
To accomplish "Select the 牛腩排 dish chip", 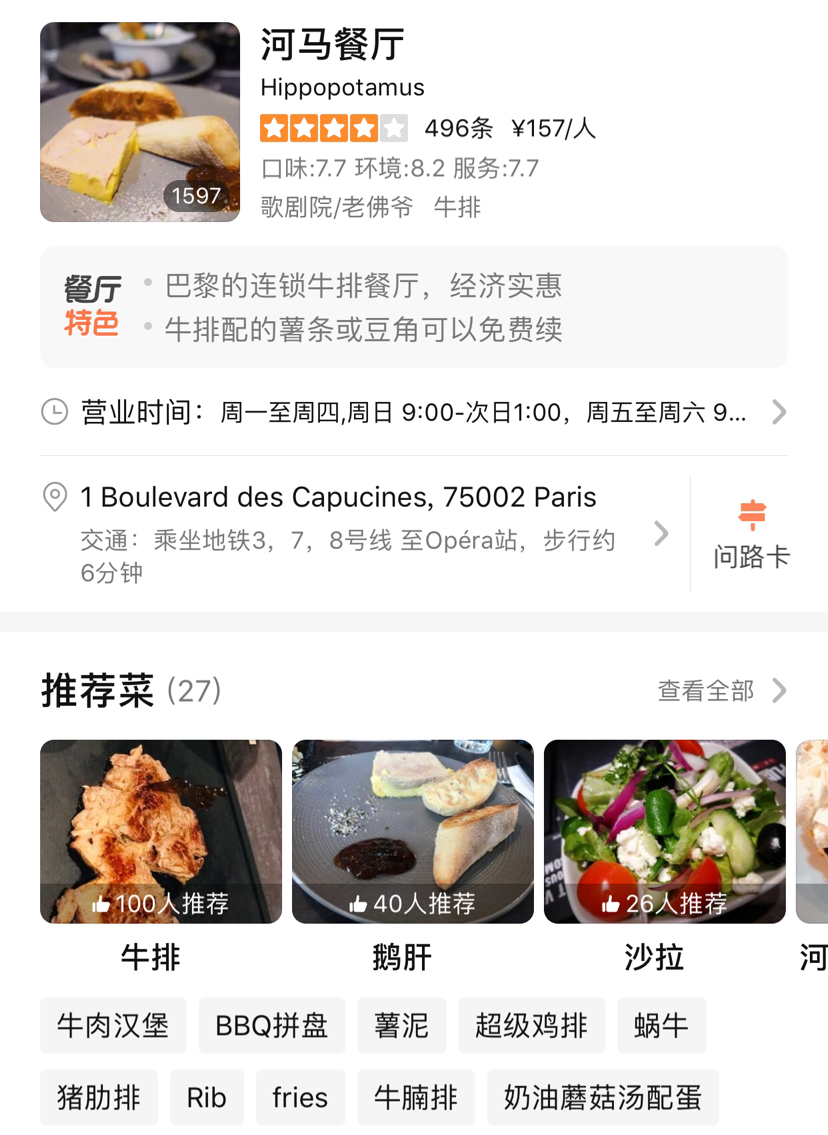I will tap(416, 1097).
